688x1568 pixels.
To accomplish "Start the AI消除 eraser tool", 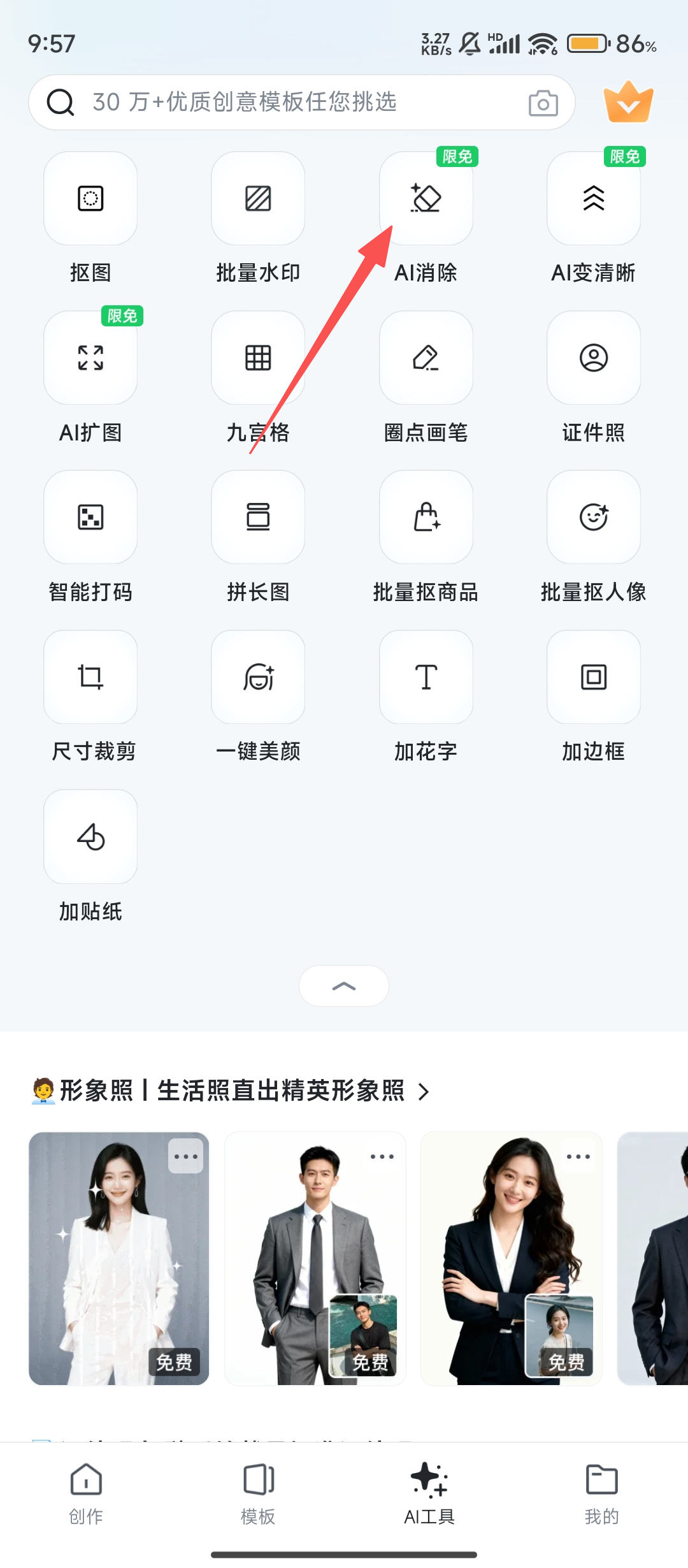I will point(426,199).
